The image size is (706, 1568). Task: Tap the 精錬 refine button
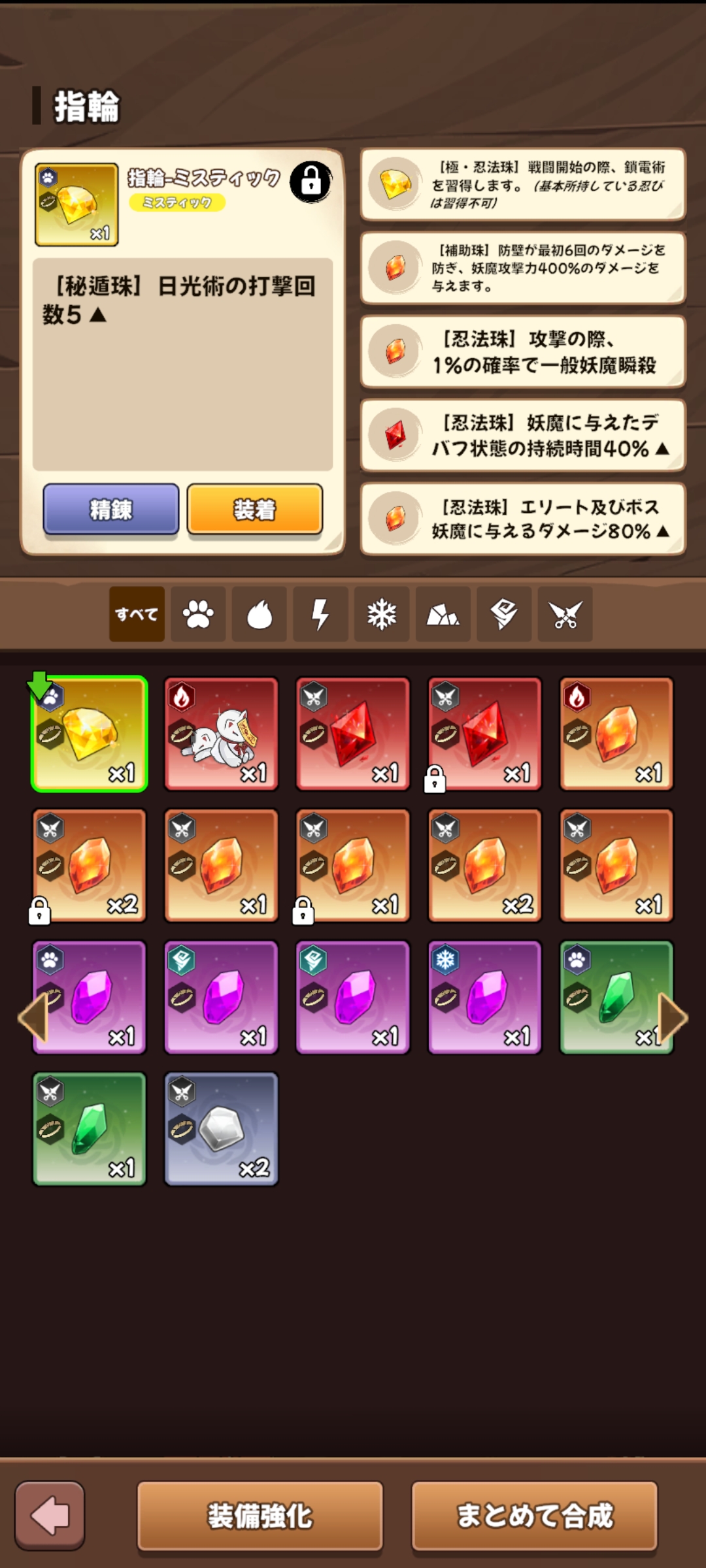click(x=110, y=509)
